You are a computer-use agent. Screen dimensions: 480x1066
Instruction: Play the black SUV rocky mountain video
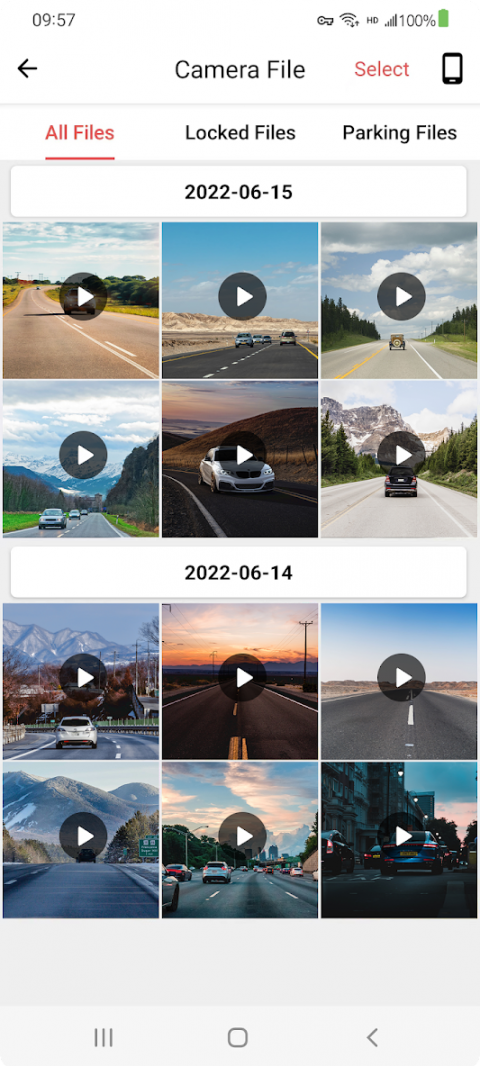click(x=399, y=459)
